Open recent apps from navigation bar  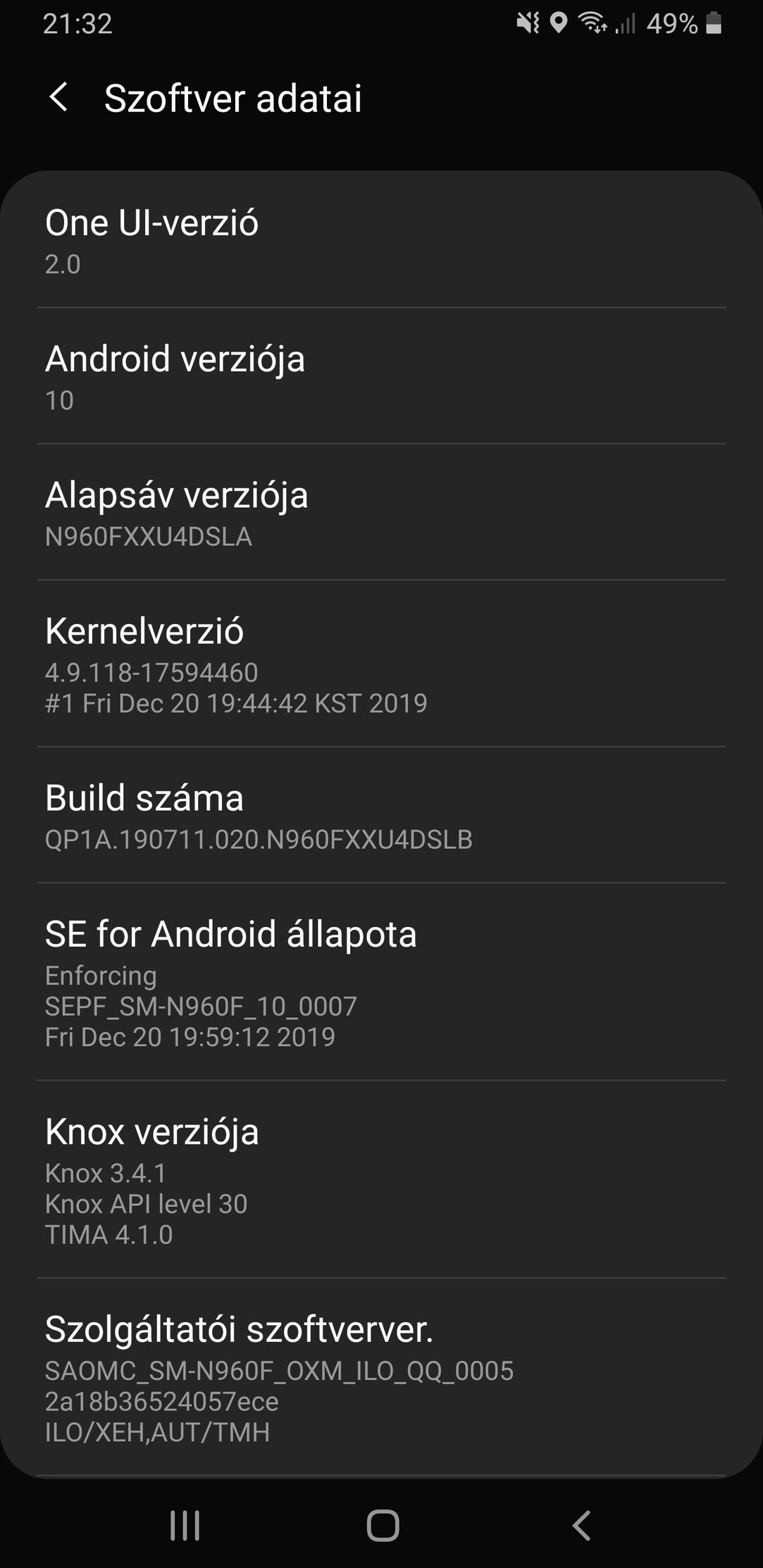pyautogui.click(x=185, y=1526)
